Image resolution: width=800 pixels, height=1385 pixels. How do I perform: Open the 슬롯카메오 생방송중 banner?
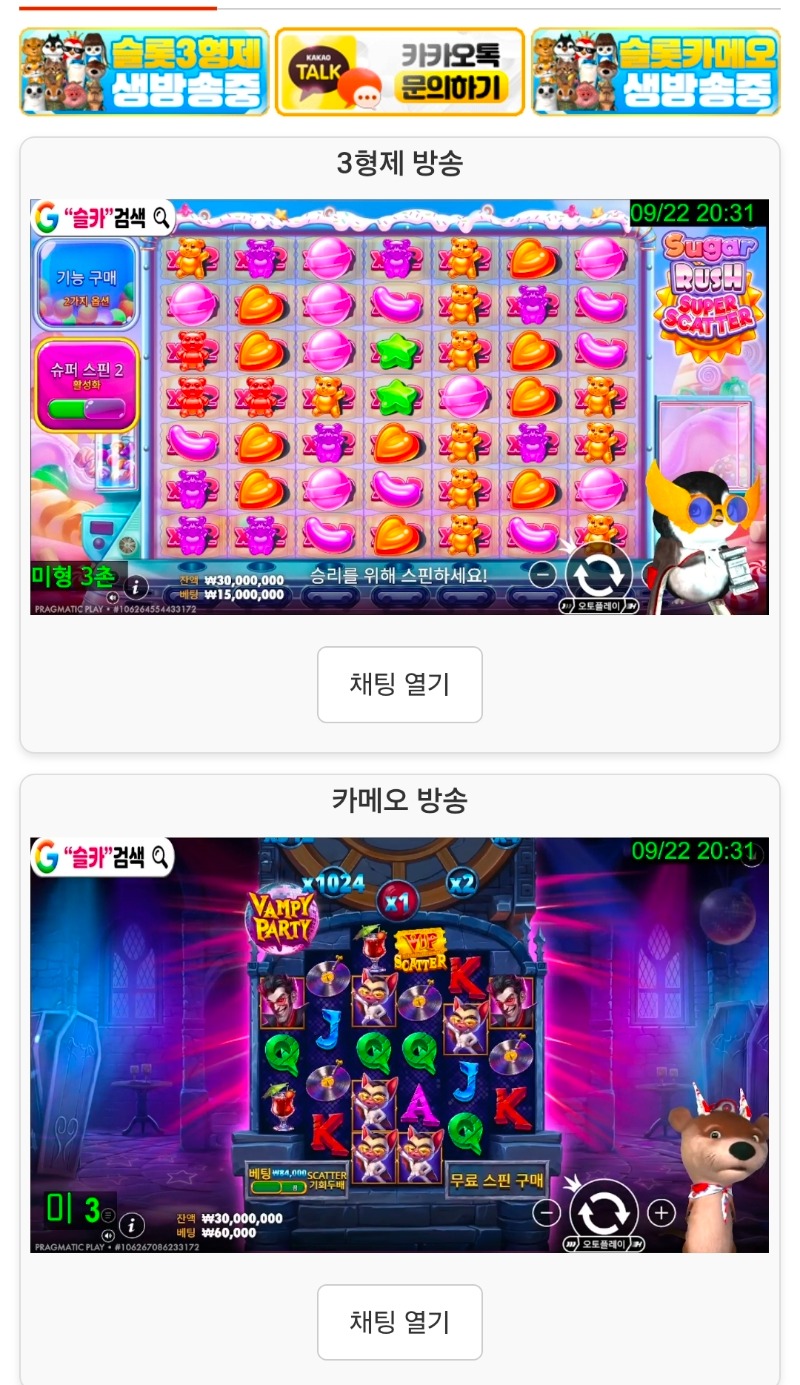point(655,72)
